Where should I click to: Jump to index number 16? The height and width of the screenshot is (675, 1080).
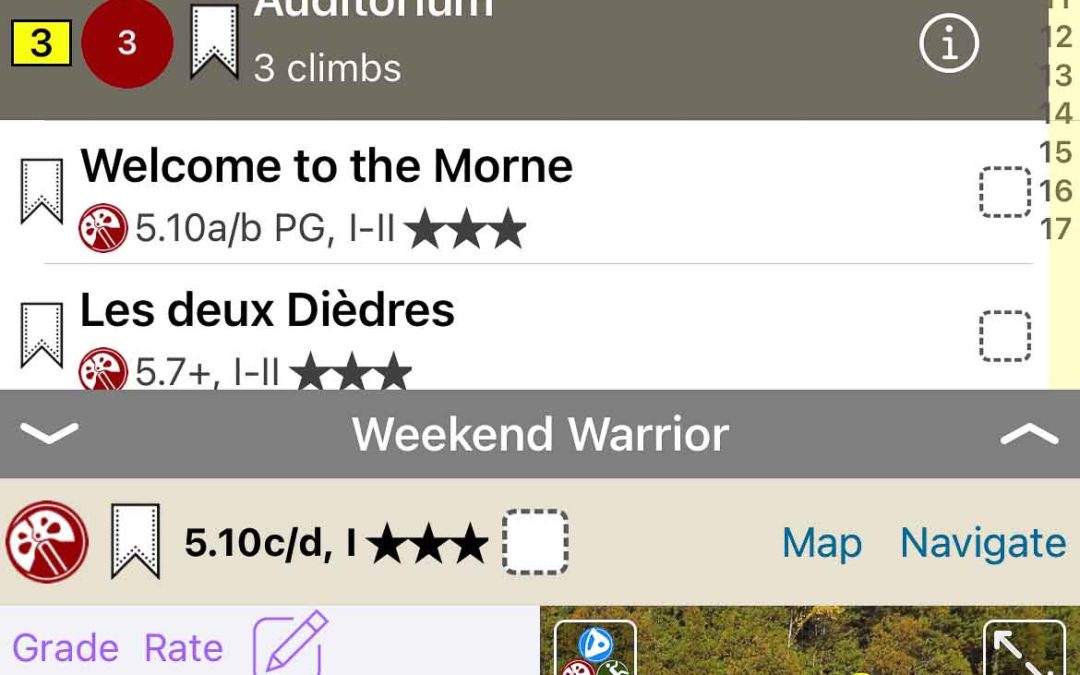tap(1056, 190)
